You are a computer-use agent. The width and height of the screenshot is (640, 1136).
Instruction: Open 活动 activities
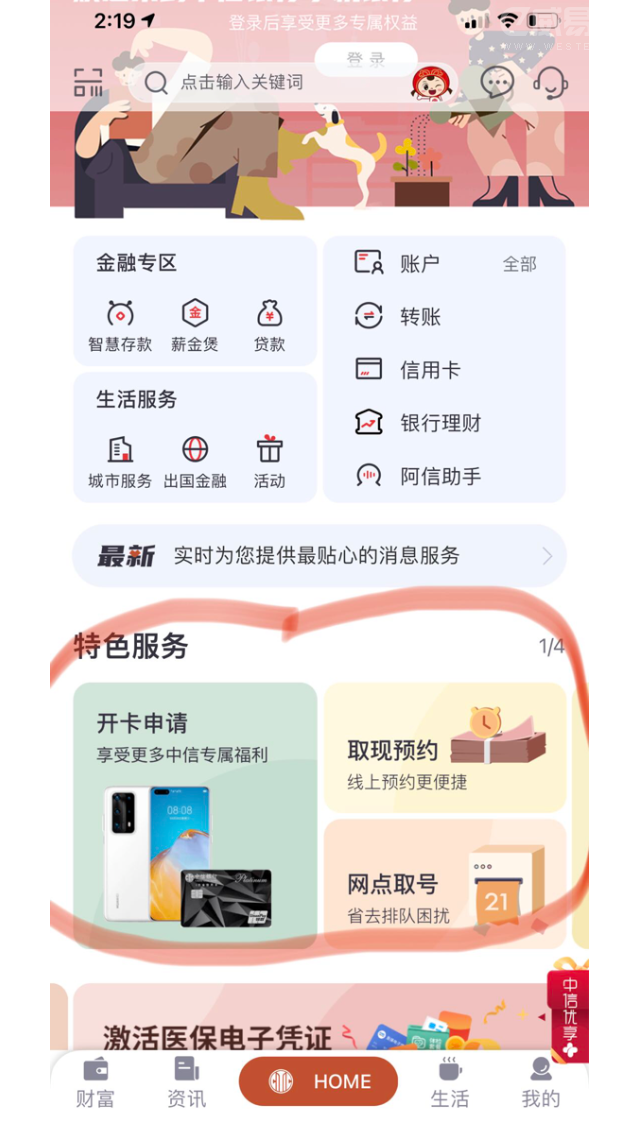[269, 462]
